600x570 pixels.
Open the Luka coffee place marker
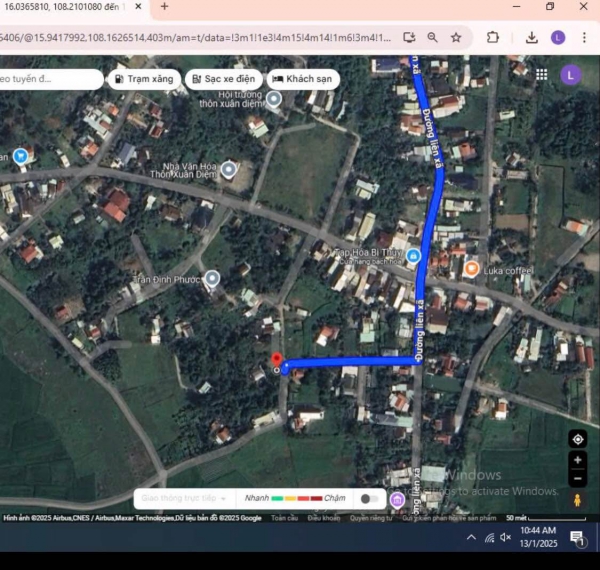(x=472, y=268)
